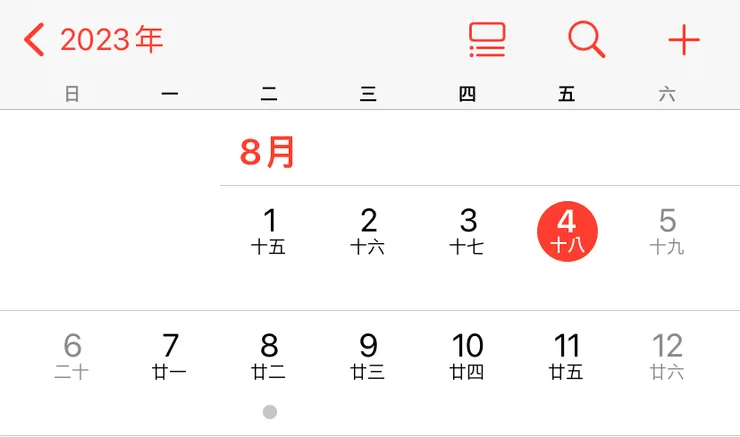Select August 11 (廿五)
The width and height of the screenshot is (740, 437).
click(566, 356)
